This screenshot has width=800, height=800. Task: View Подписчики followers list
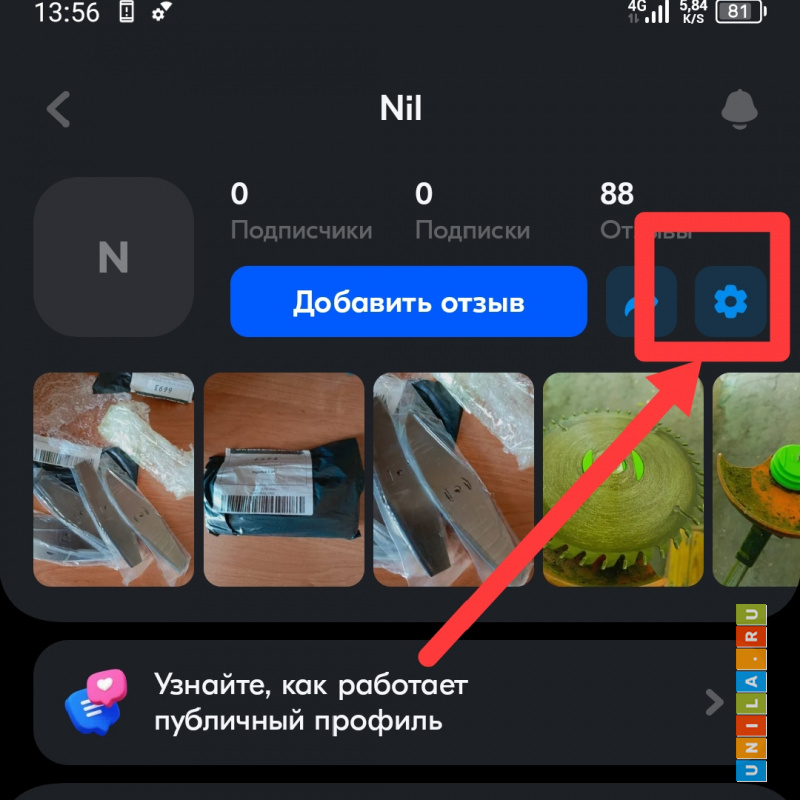click(301, 212)
